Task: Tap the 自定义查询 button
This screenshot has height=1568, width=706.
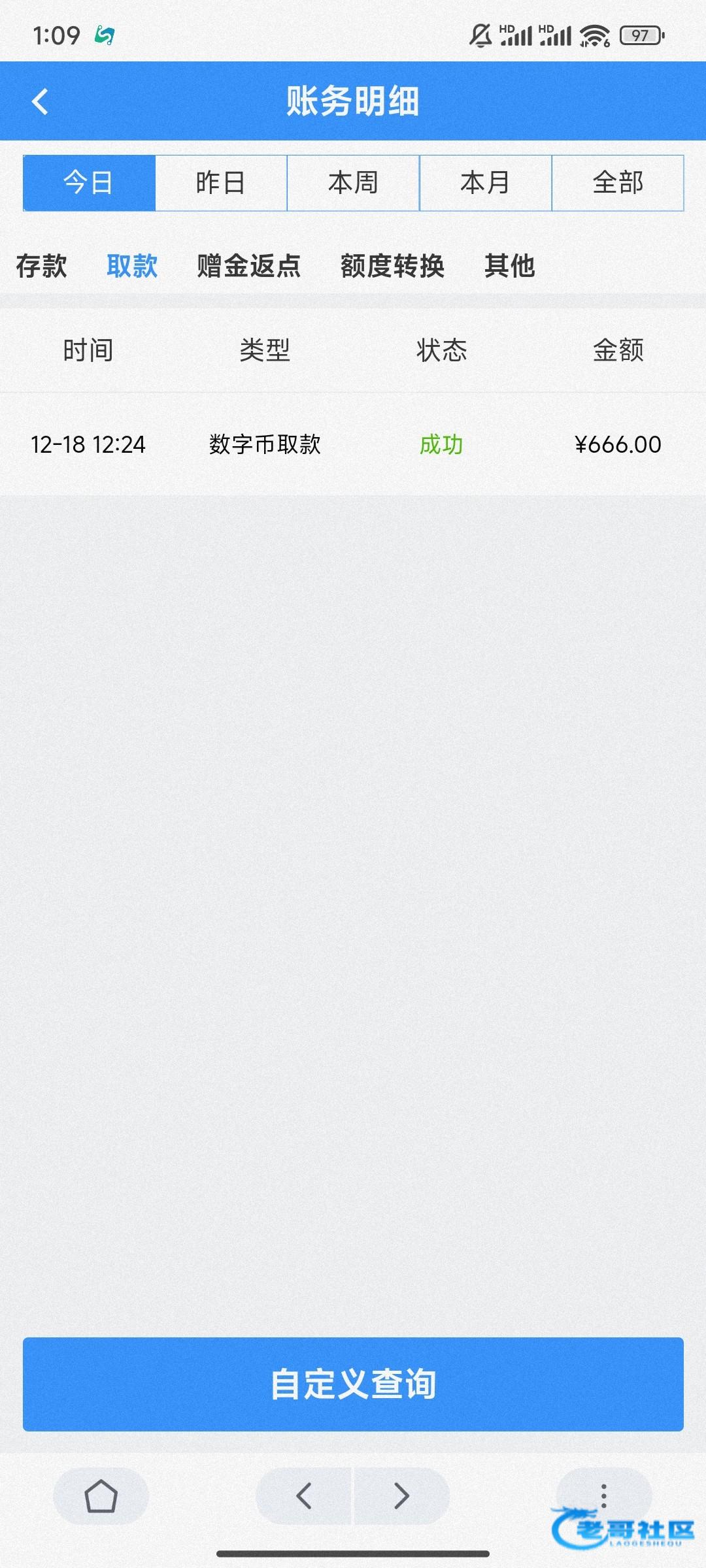Action: pyautogui.click(x=353, y=1384)
